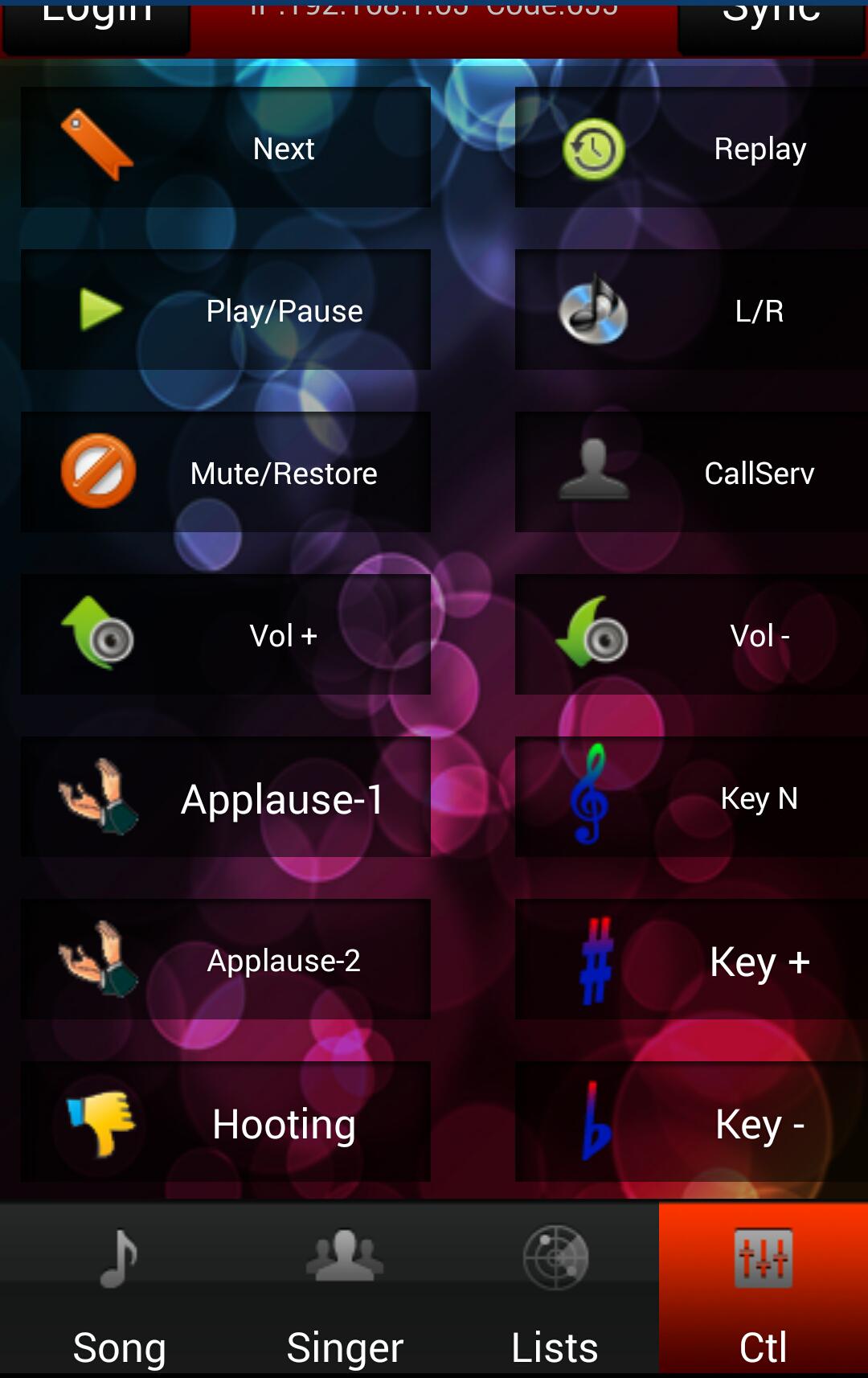Tap Mute/Restore
The height and width of the screenshot is (1378, 868).
coord(226,473)
